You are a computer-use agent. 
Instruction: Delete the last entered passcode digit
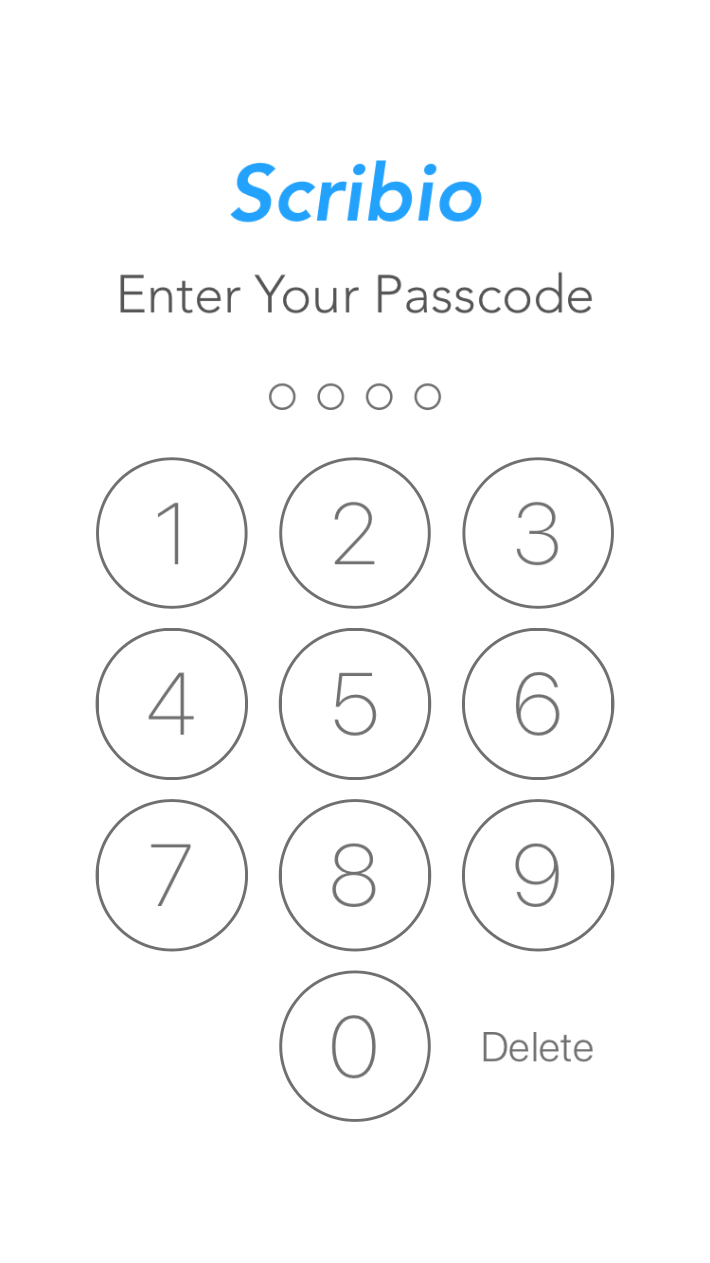pyautogui.click(x=537, y=1048)
